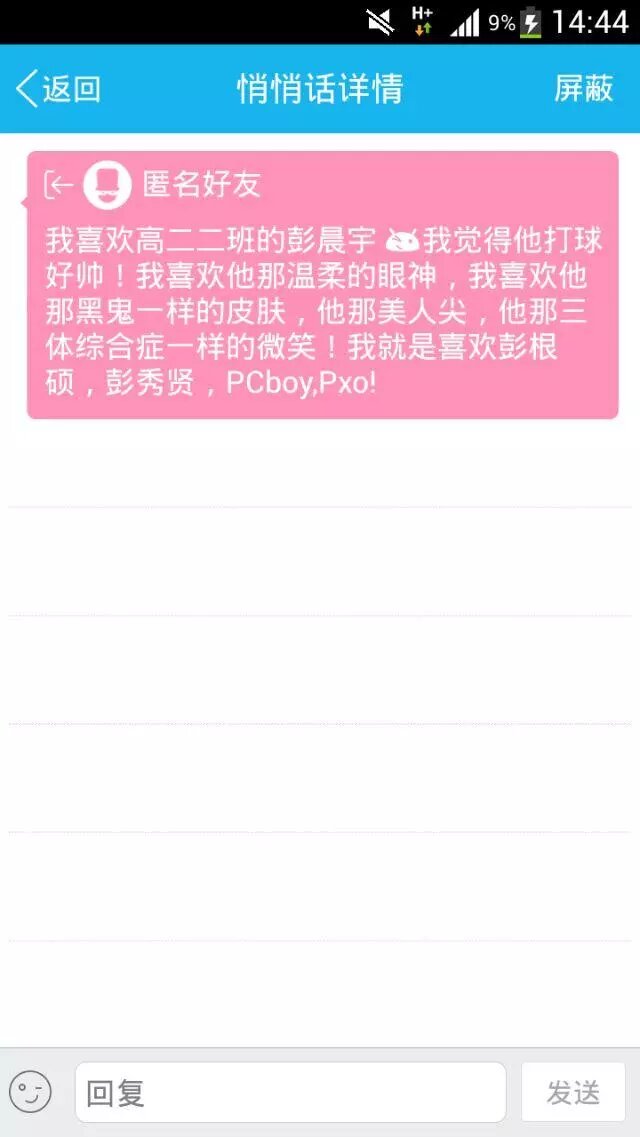The image size is (640, 1137).
Task: Focus the 回复 reply text field
Action: click(290, 1093)
